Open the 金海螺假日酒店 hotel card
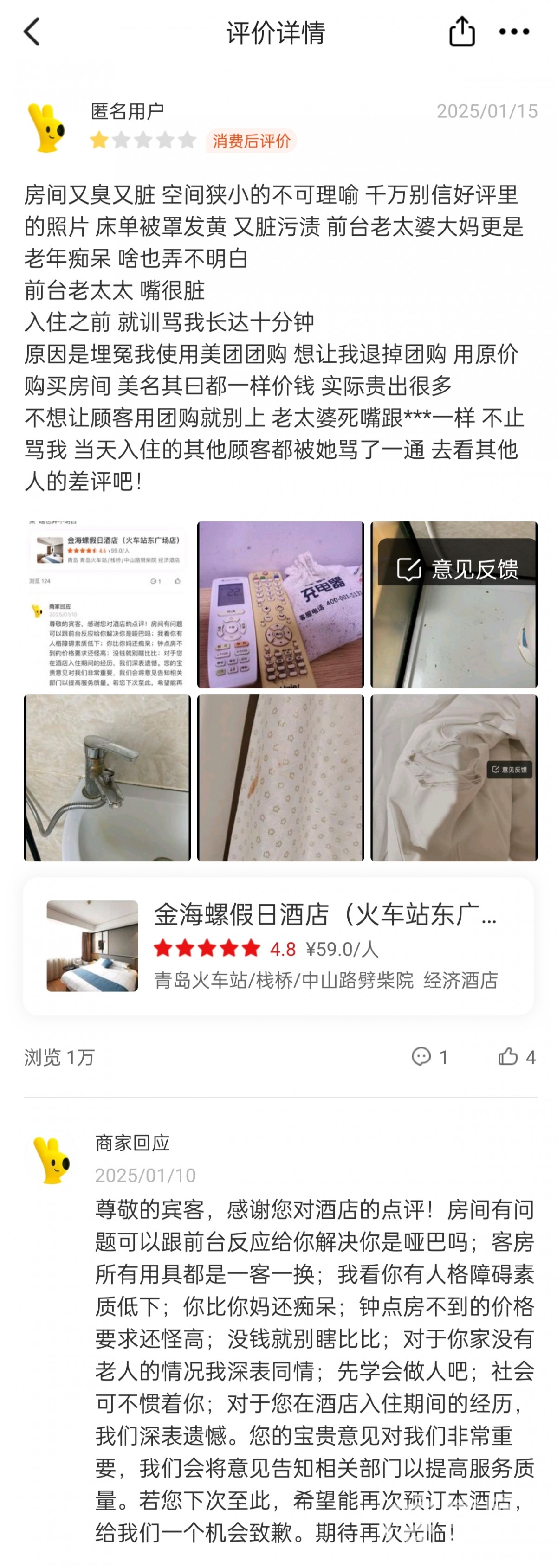This screenshot has height=1568, width=557. coord(278,945)
